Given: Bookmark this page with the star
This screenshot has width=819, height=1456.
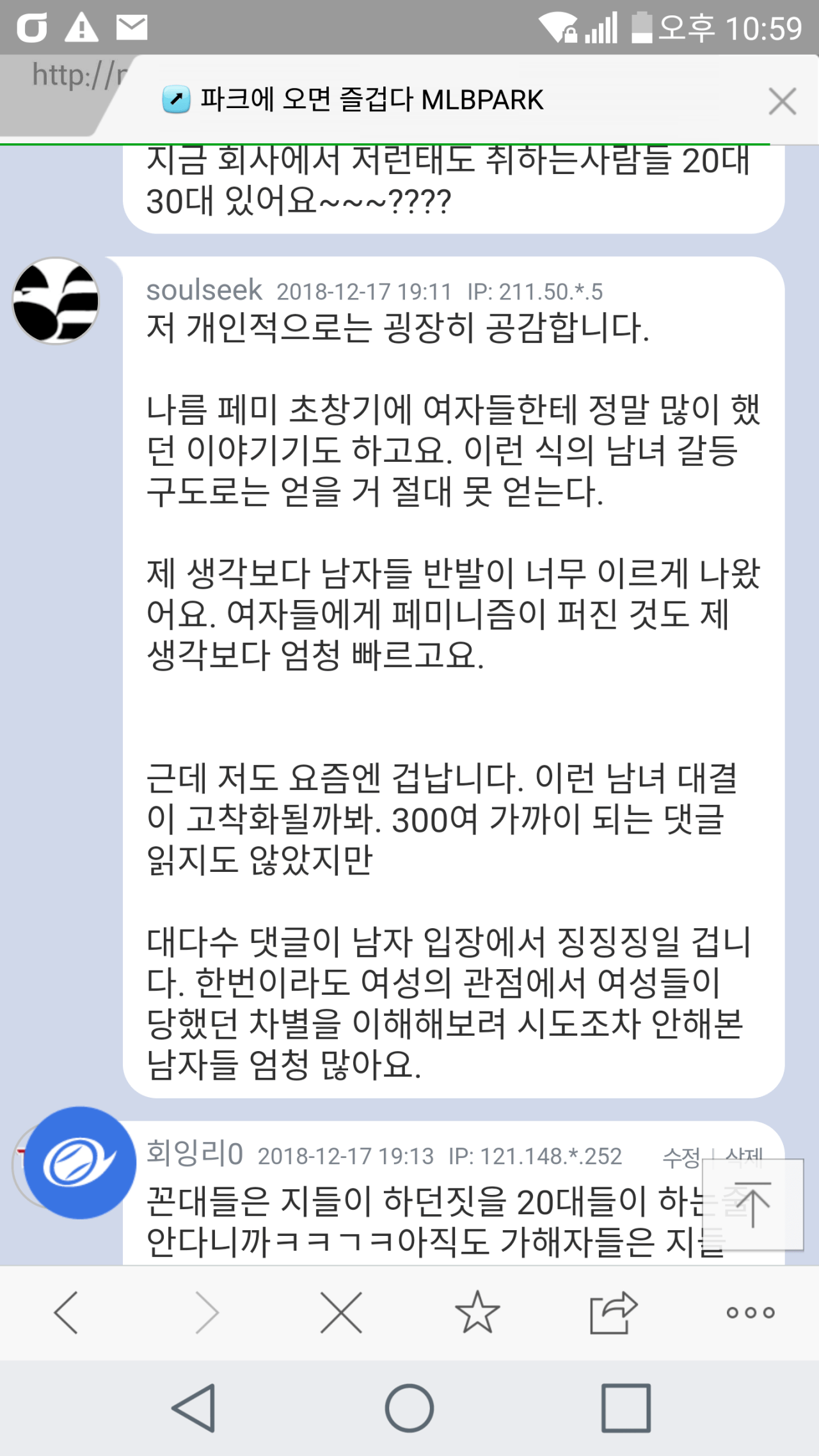Looking at the screenshot, I should (477, 1313).
